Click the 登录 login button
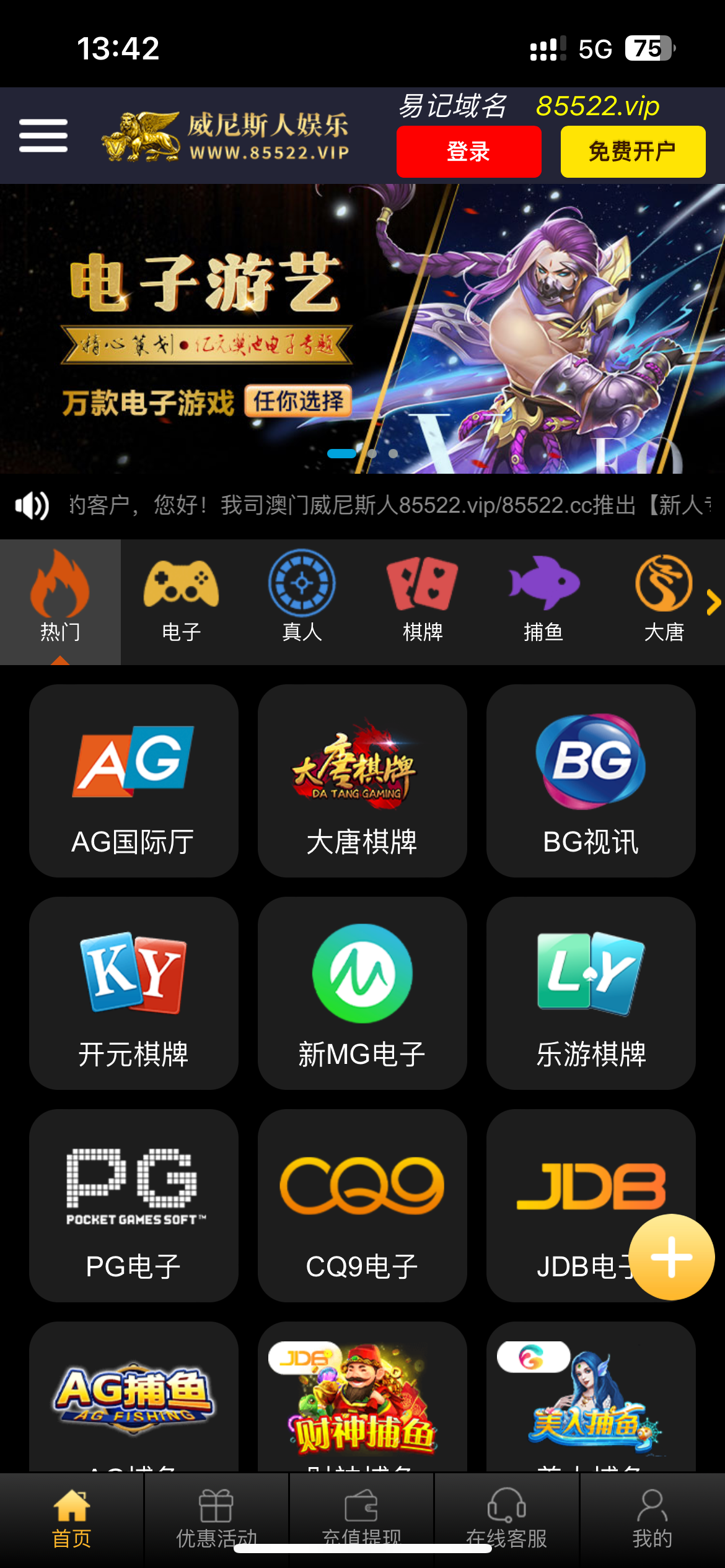Screen dimensions: 725x1568 (468, 150)
